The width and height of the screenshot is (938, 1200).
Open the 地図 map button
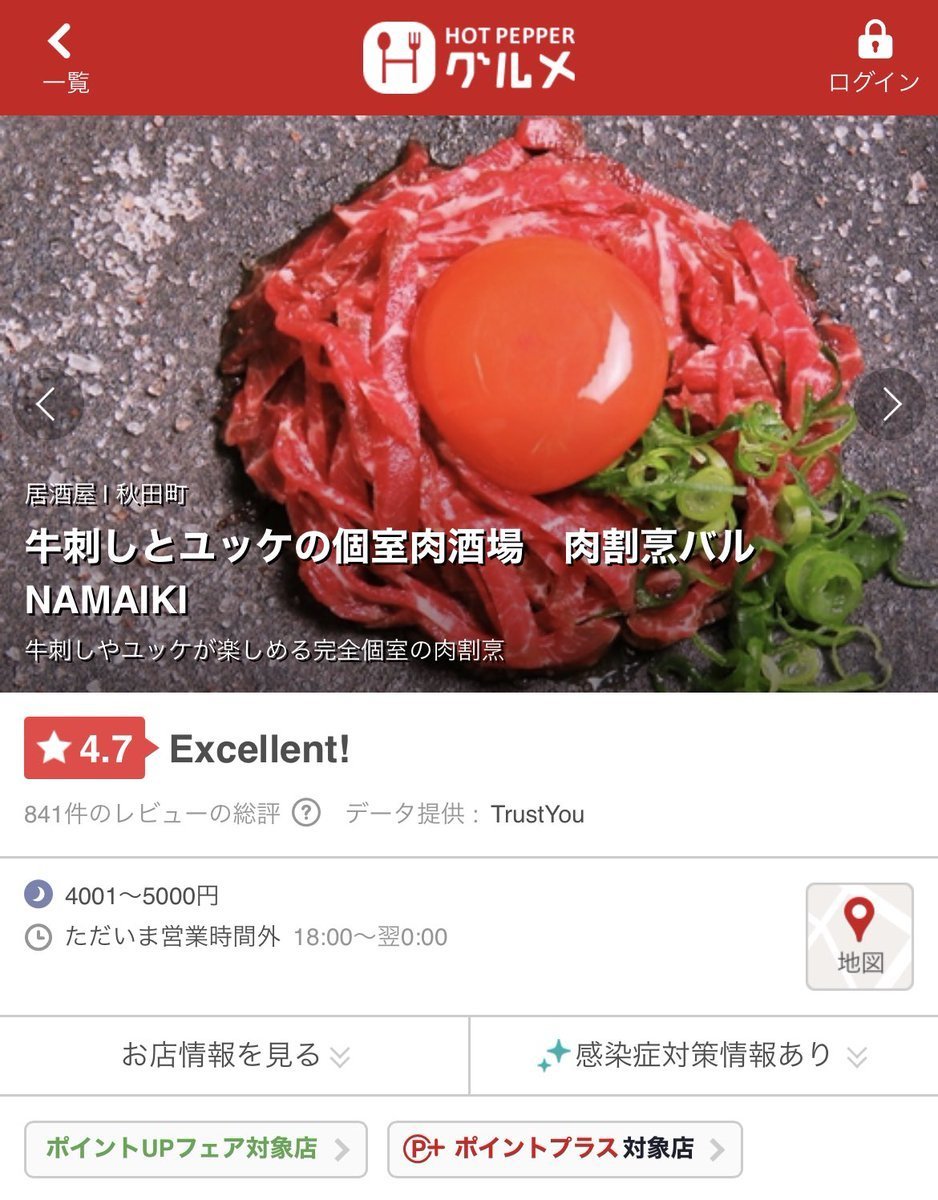coord(859,936)
